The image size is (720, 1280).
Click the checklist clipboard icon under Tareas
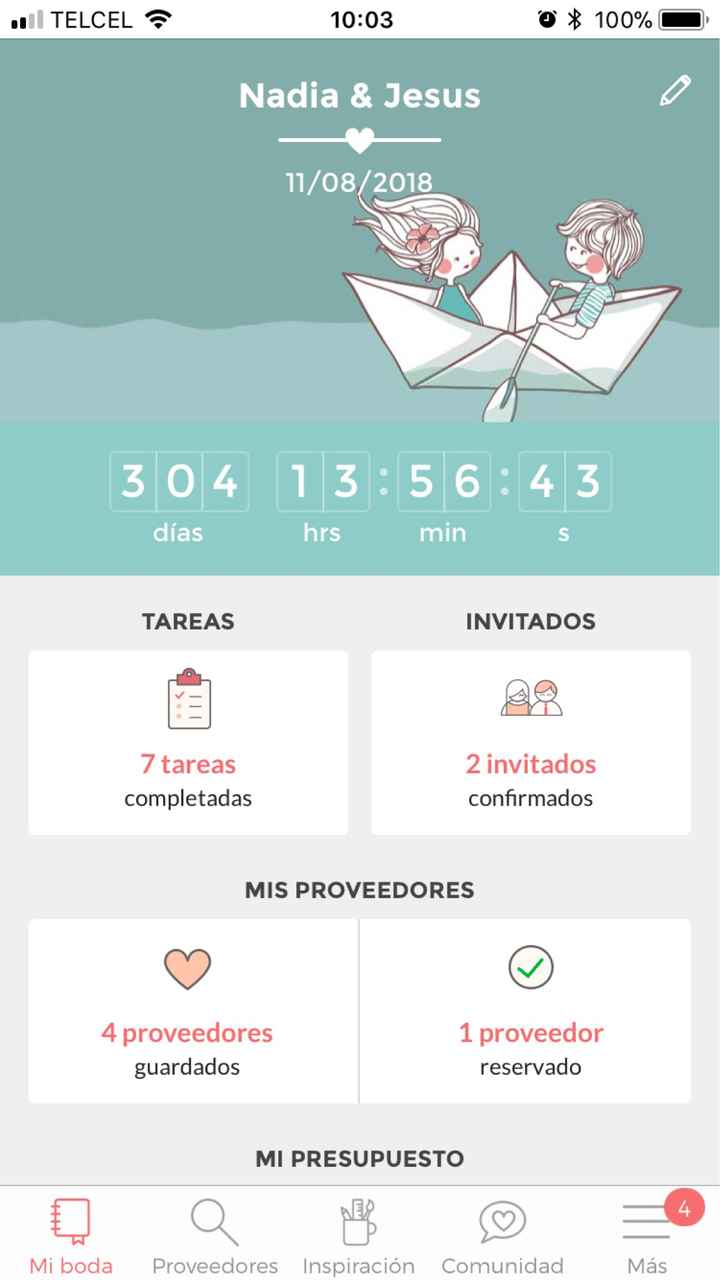point(187,700)
